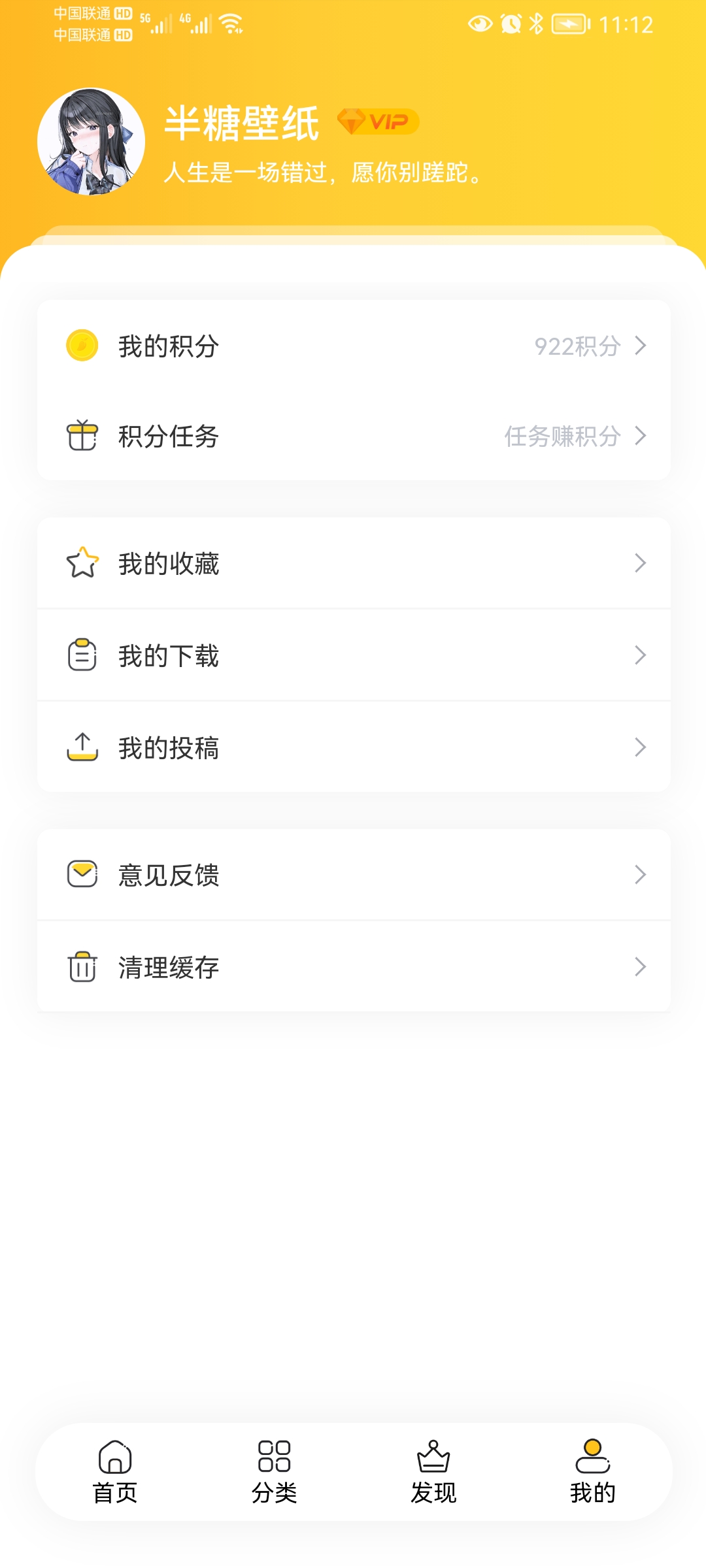Image resolution: width=706 pixels, height=1568 pixels.
Task: Open 我的下载 via the right arrow
Action: tap(641, 655)
